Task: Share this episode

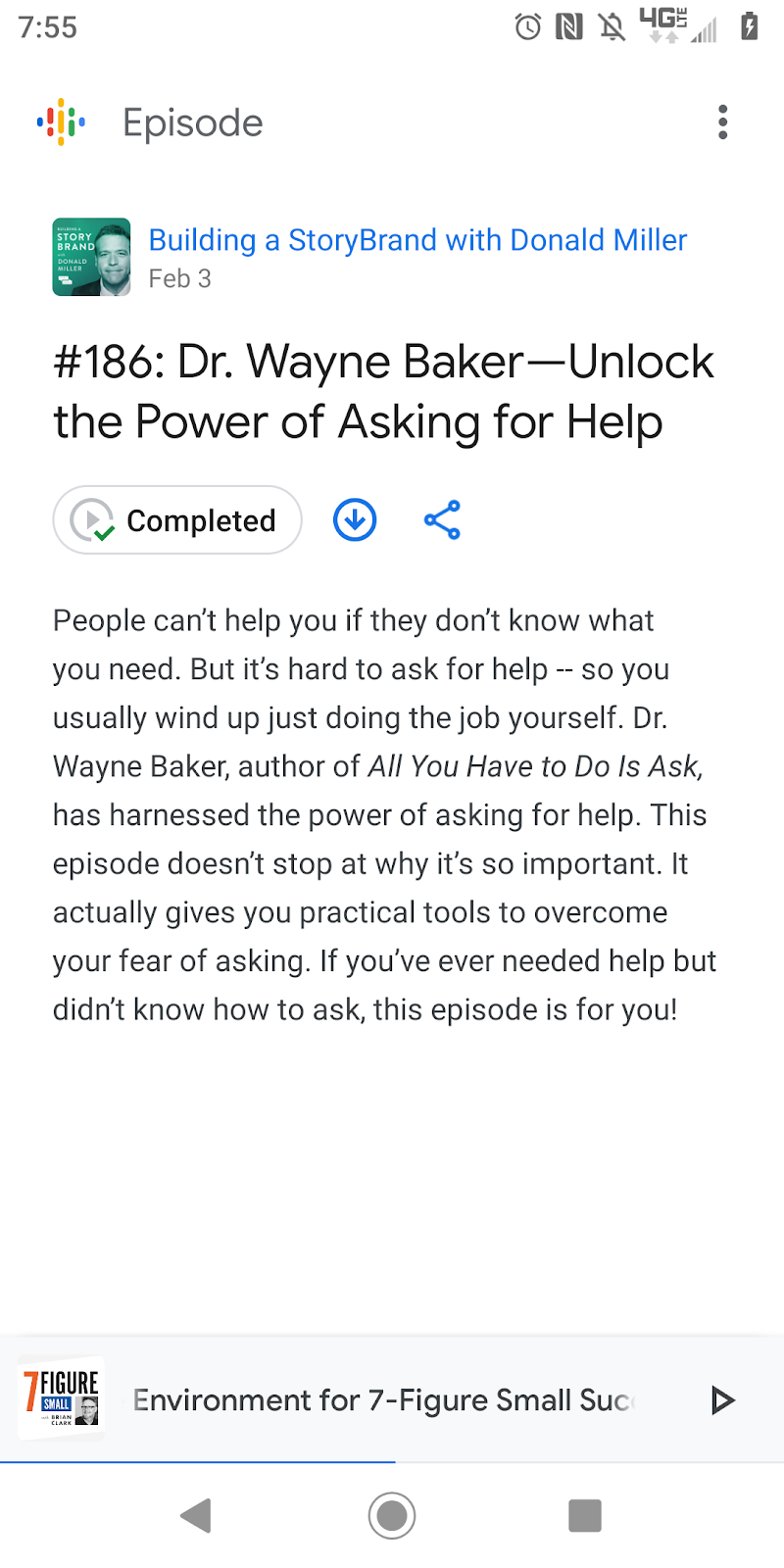Action: click(x=442, y=520)
